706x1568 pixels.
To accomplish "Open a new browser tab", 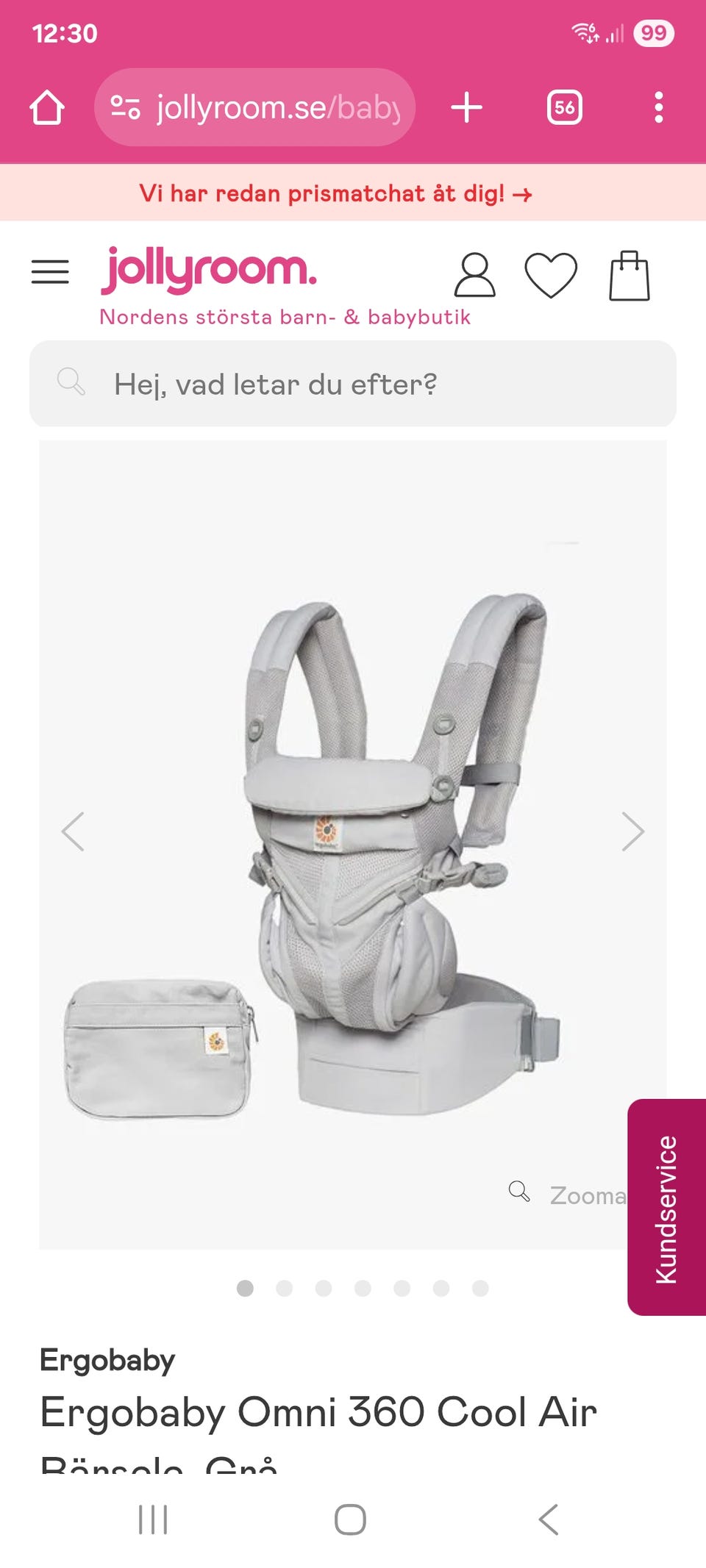I will pos(466,108).
